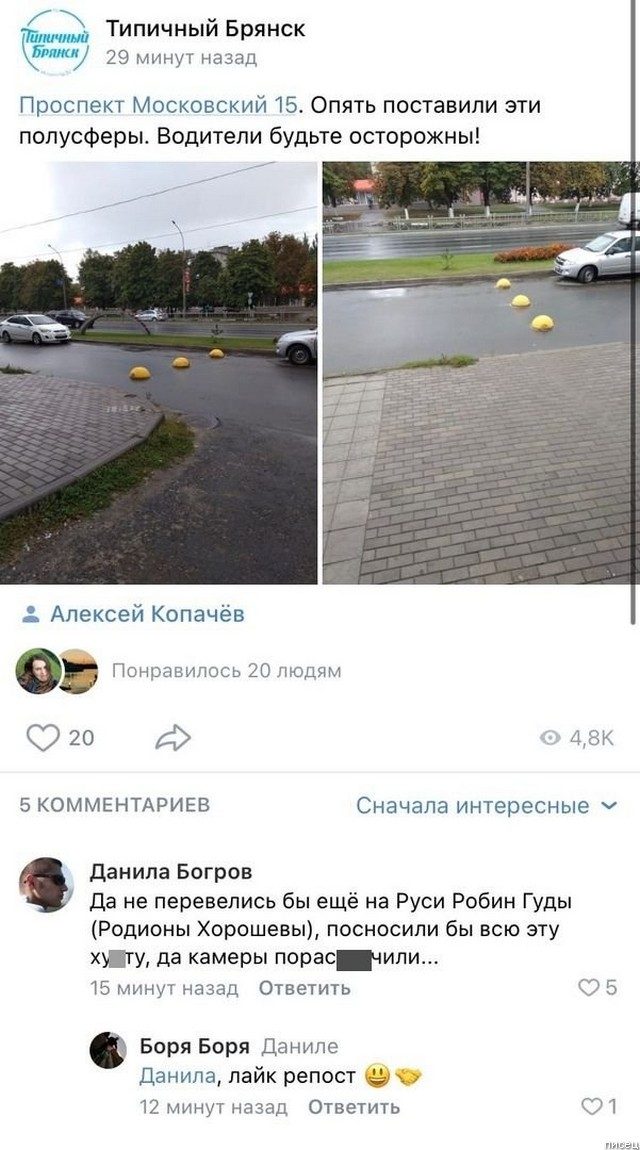Reply to Боря Боря's comment
This screenshot has height=1150, width=640.
coord(353,1107)
